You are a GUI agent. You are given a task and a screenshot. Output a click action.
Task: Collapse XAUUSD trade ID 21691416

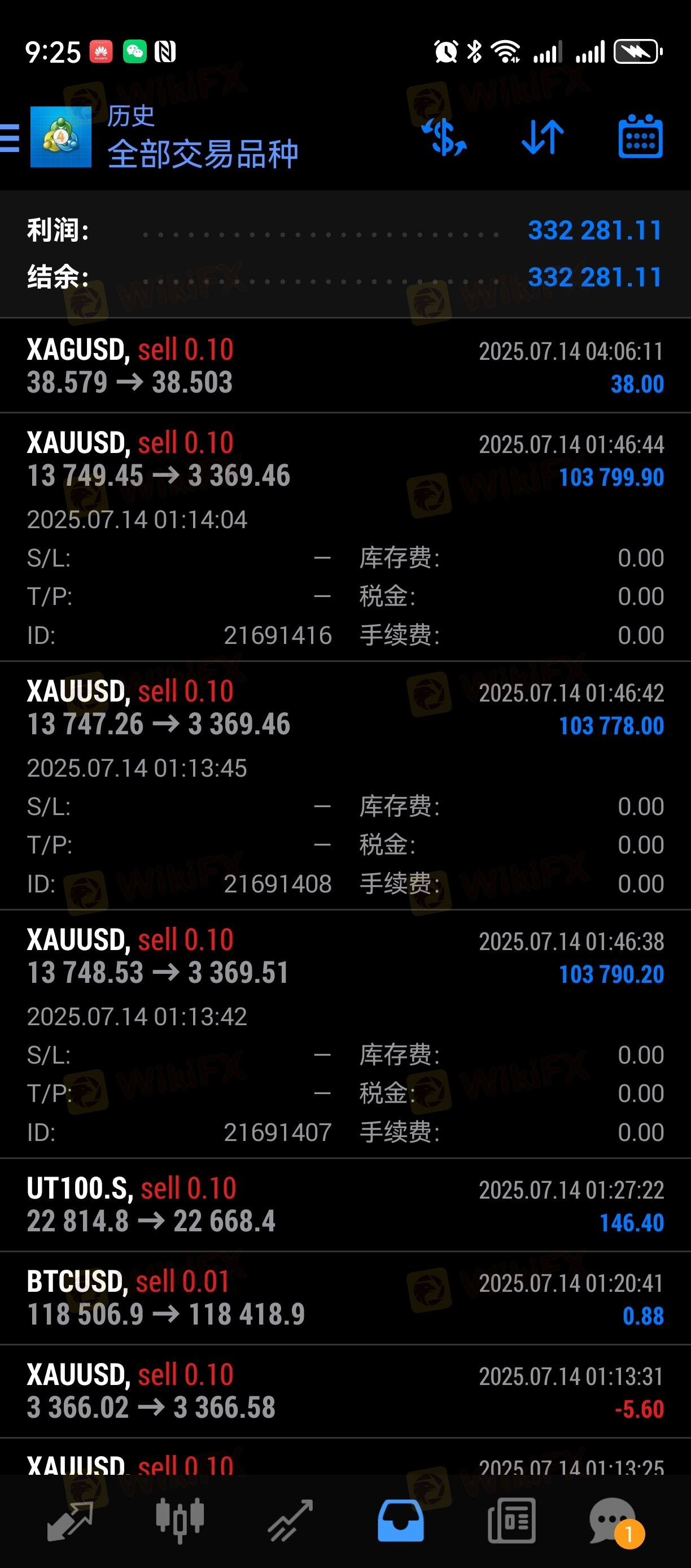coord(345,537)
